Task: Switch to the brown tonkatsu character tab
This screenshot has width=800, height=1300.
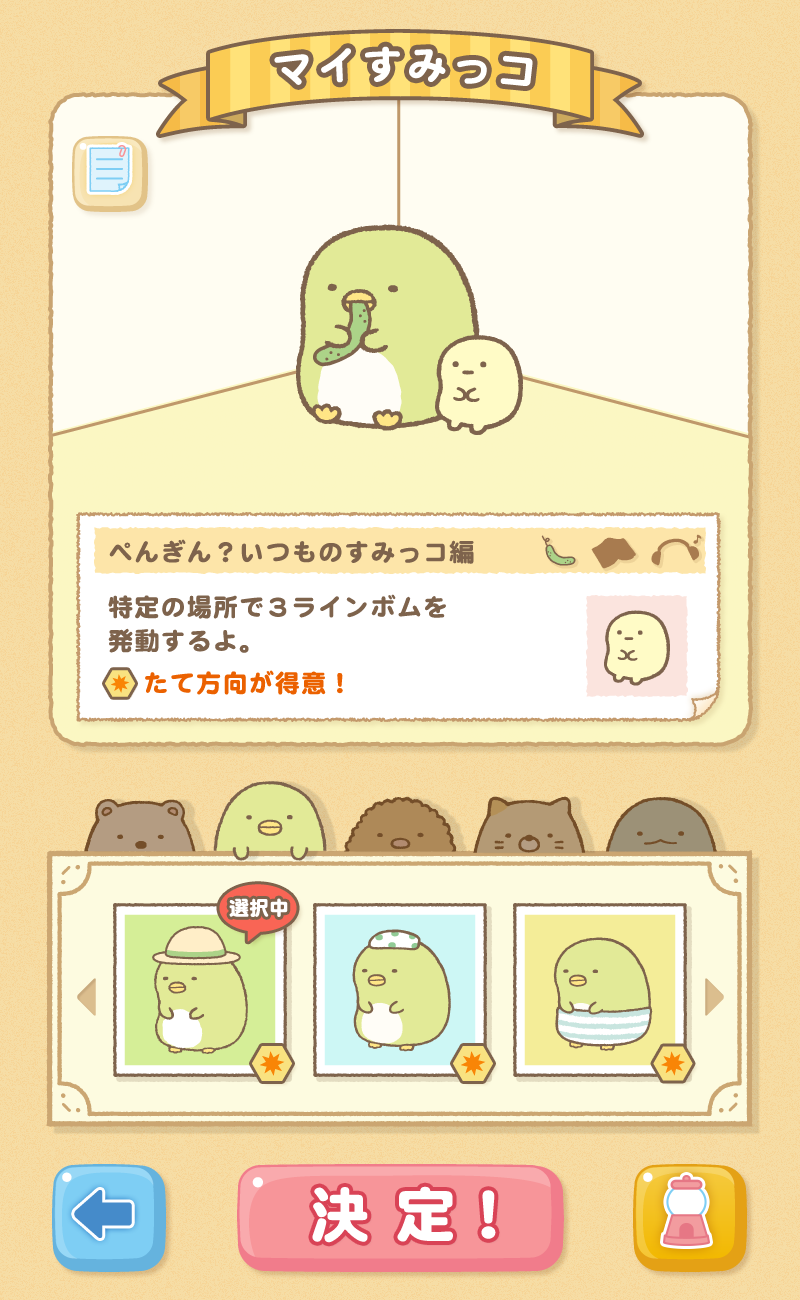Action: point(400,826)
